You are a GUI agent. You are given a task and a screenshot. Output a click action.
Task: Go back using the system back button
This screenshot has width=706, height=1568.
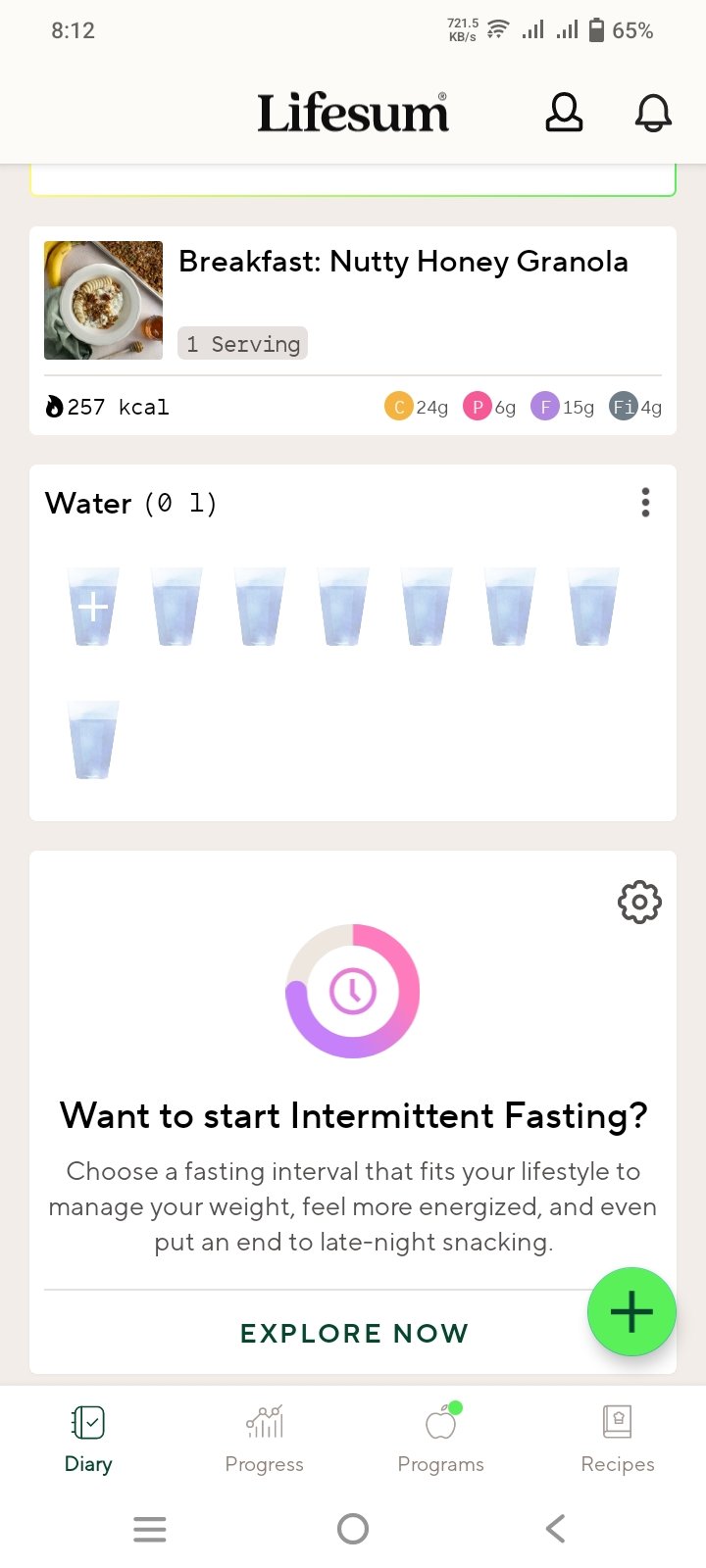[555, 1529]
